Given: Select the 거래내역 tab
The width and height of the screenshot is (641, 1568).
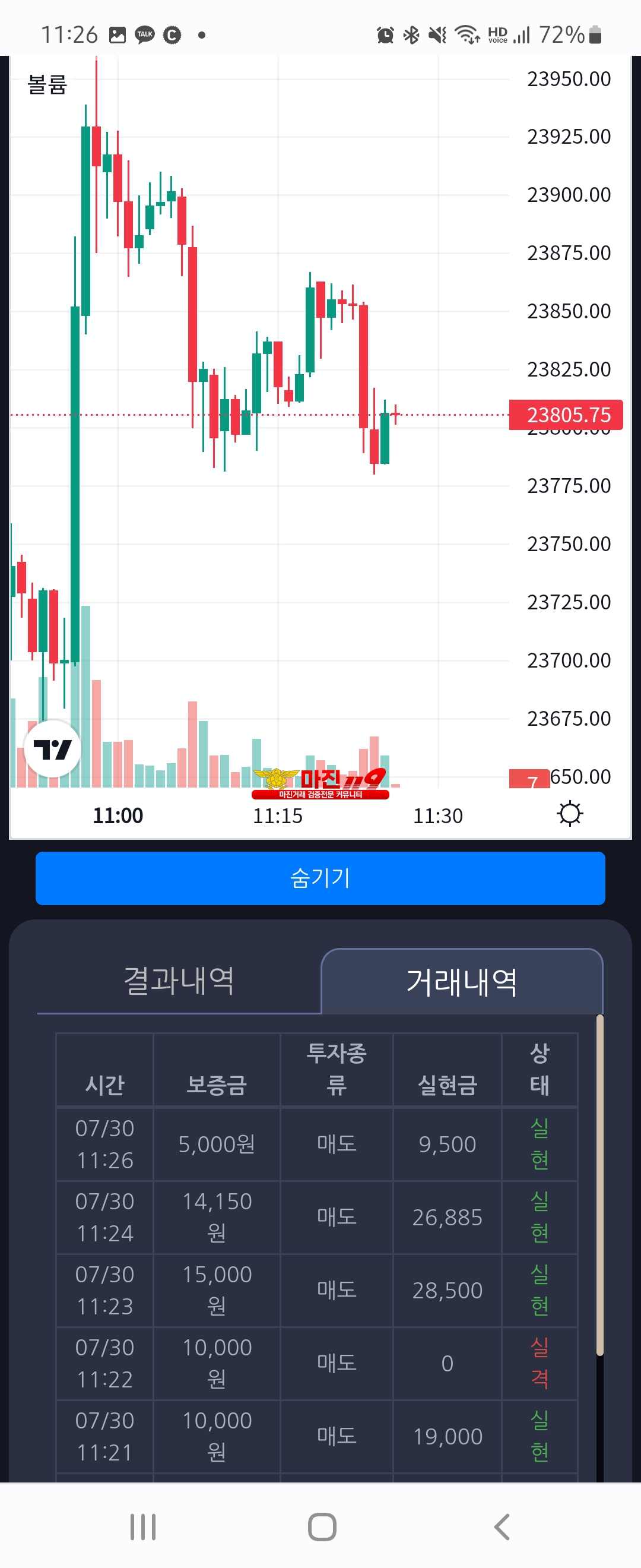Looking at the screenshot, I should 462,982.
